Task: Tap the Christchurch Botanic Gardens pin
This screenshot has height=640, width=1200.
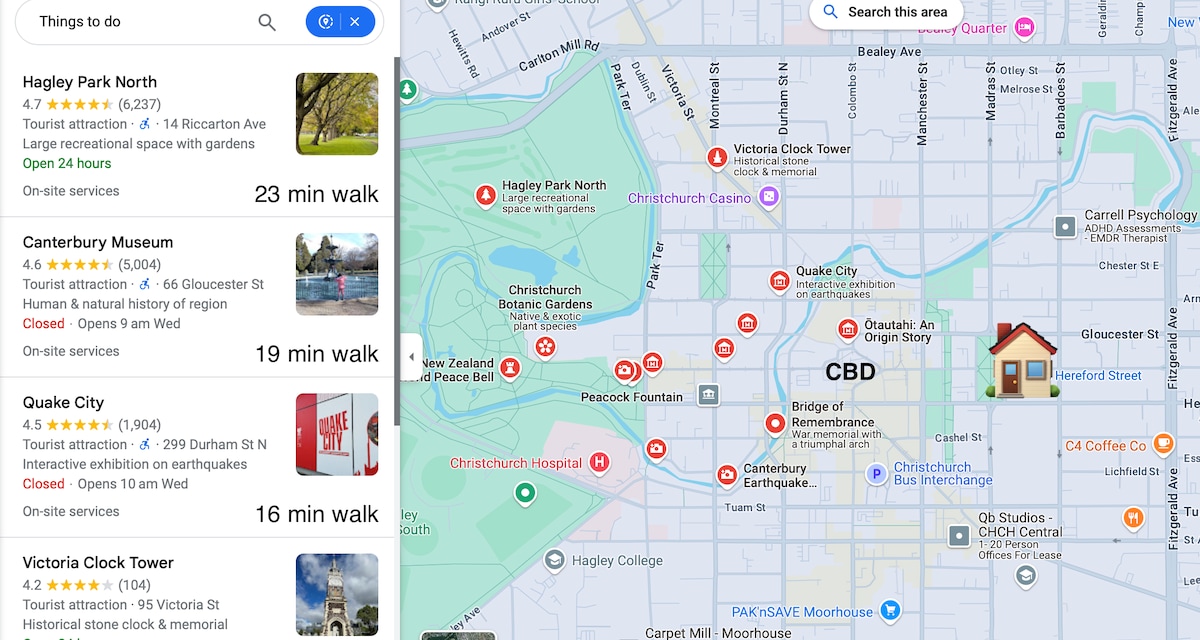Action: (x=545, y=346)
